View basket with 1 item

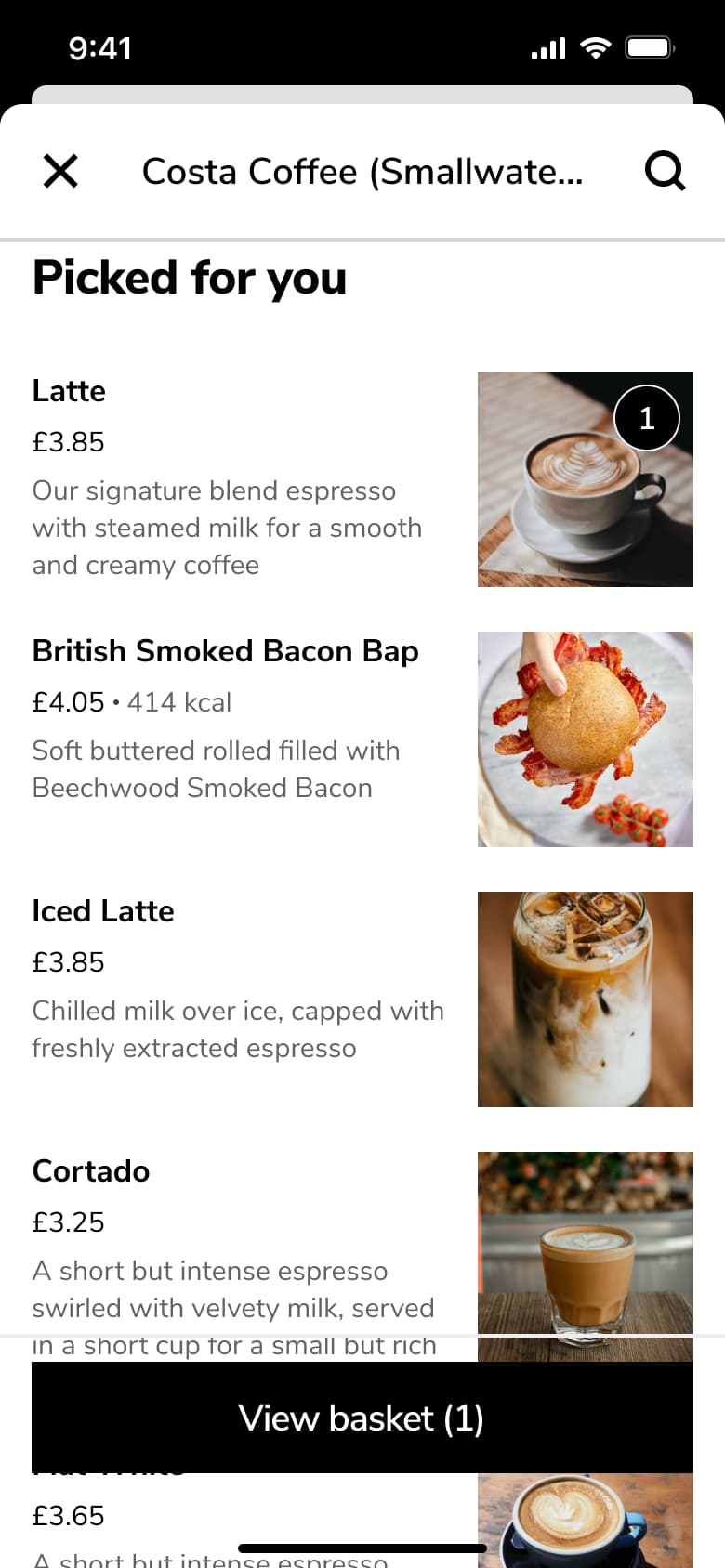coord(362,1418)
